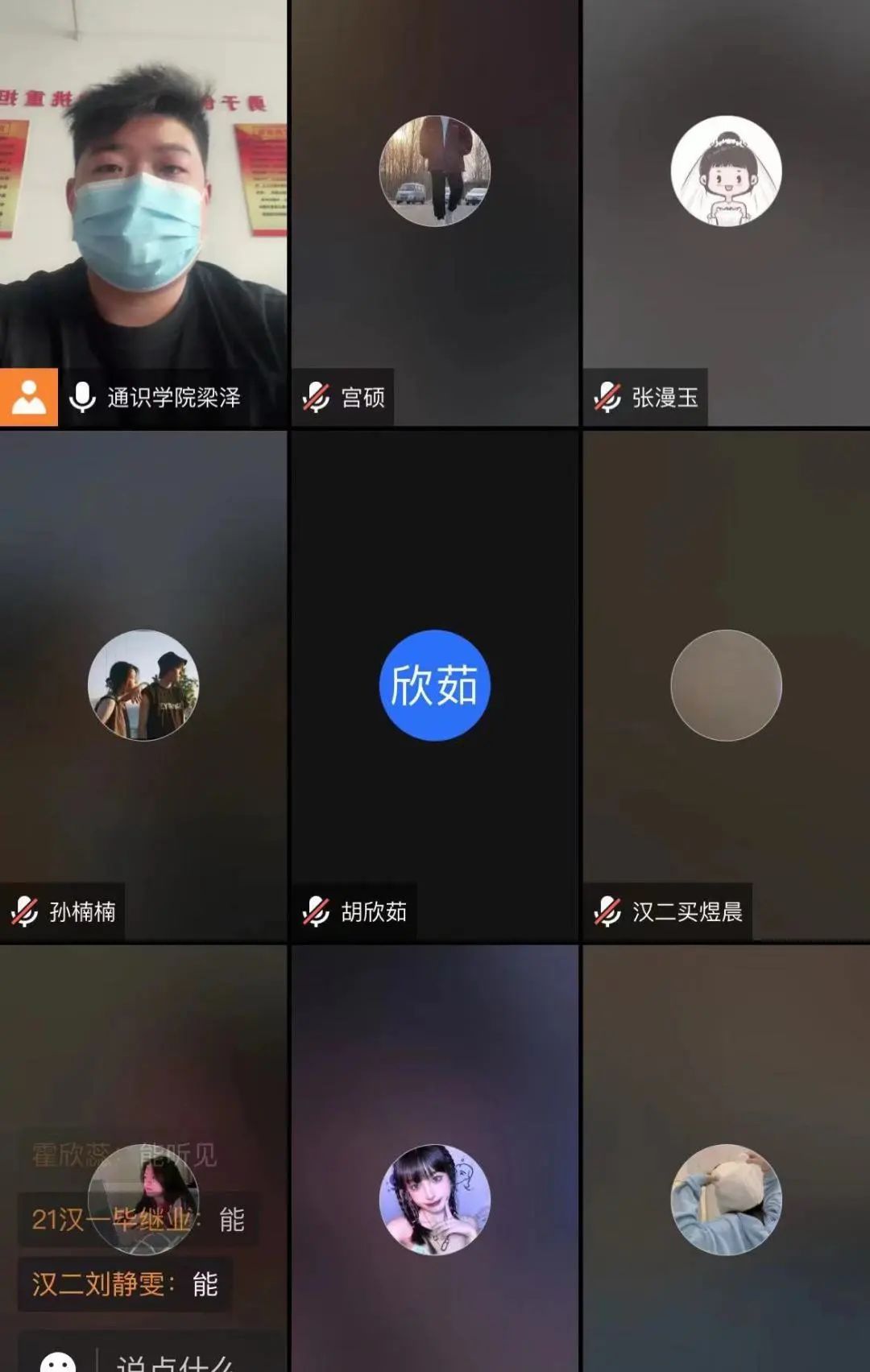The width and height of the screenshot is (870, 1372).
Task: Open 汉二买煜晨's participant tile
Action: point(726,685)
